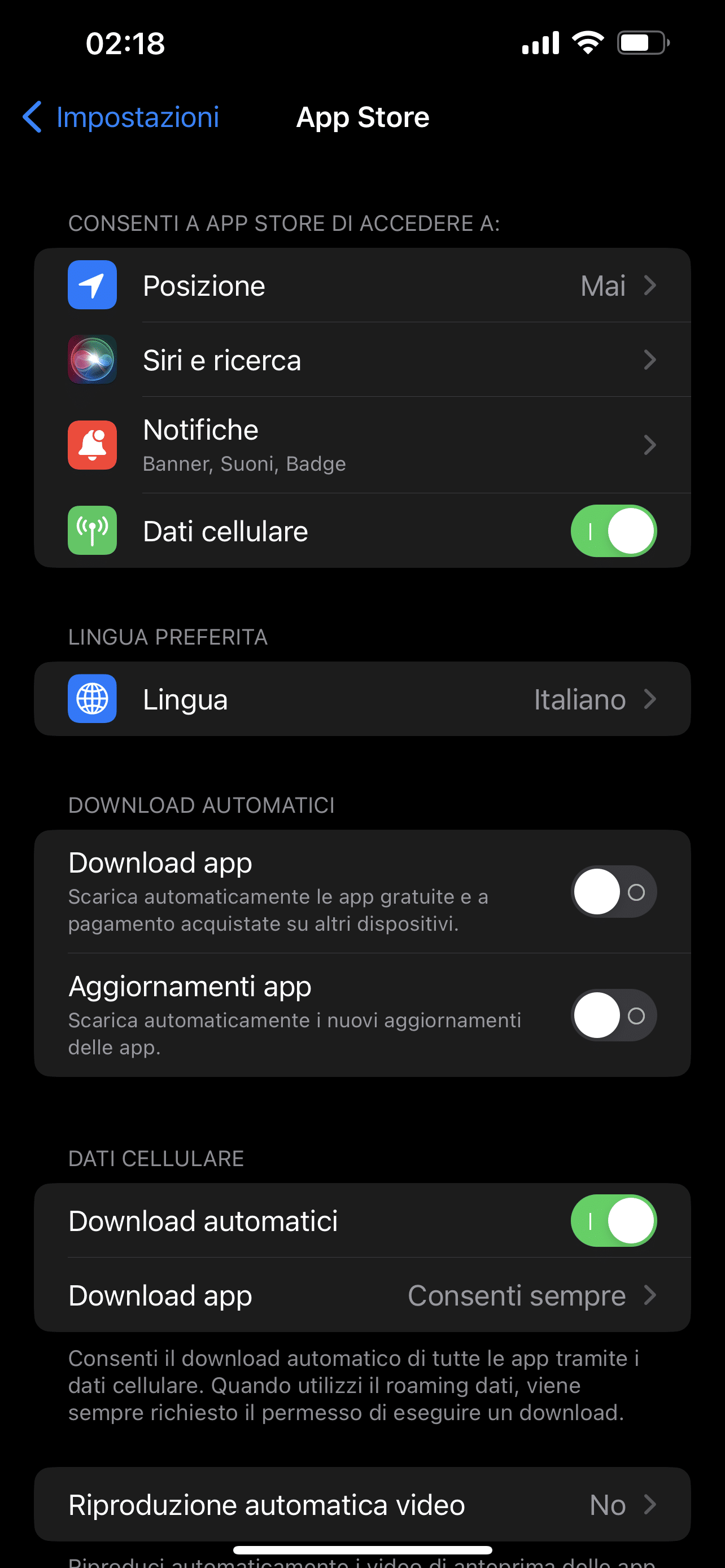Open Siri e ricerca settings
This screenshot has width=725, height=1568.
coord(362,360)
